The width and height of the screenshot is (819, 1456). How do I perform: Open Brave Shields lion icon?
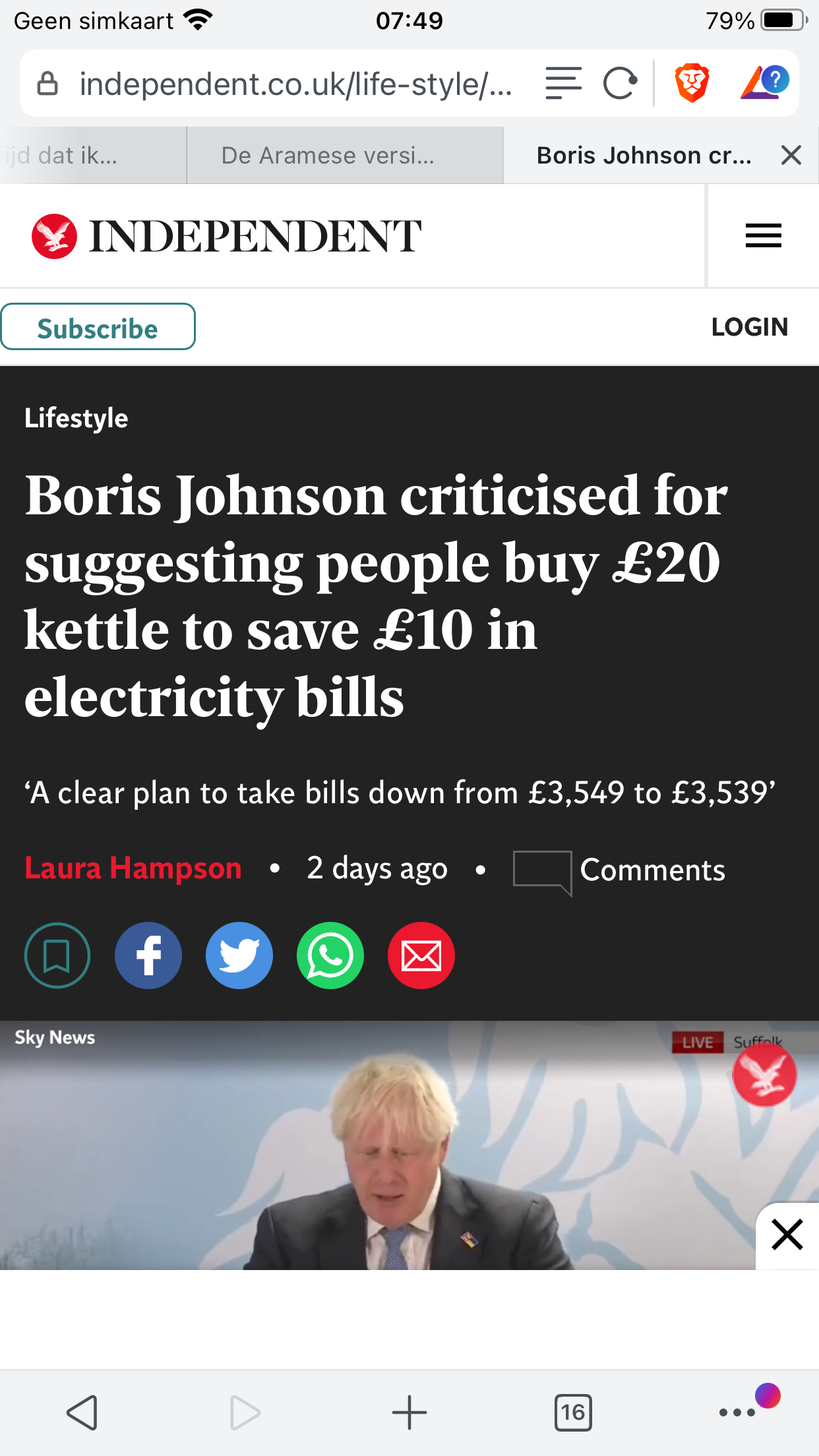(692, 84)
